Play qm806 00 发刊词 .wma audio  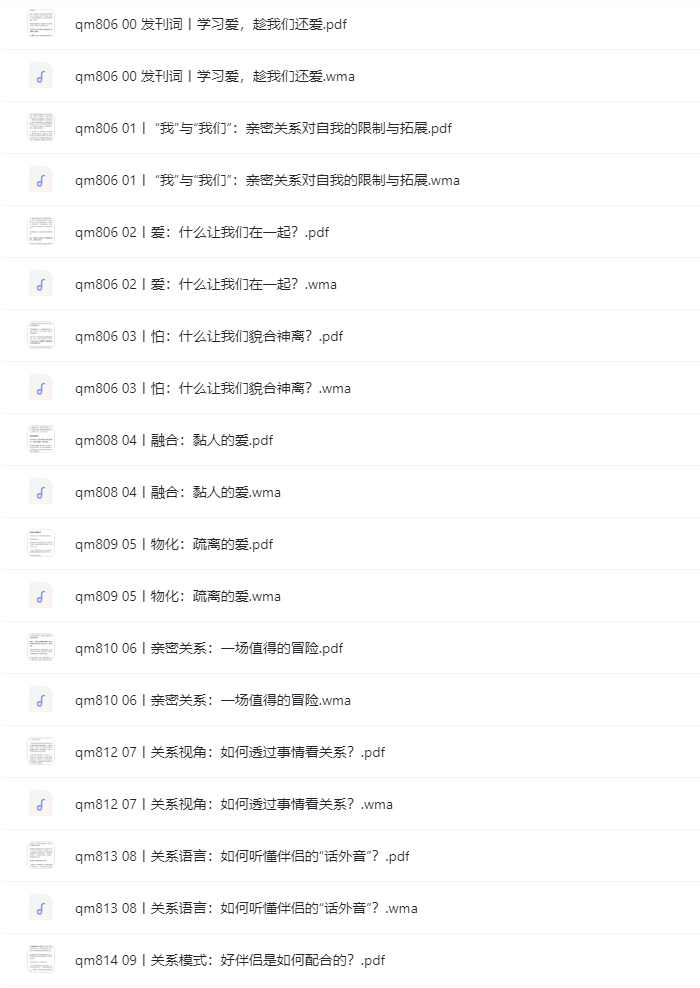[x=214, y=76]
